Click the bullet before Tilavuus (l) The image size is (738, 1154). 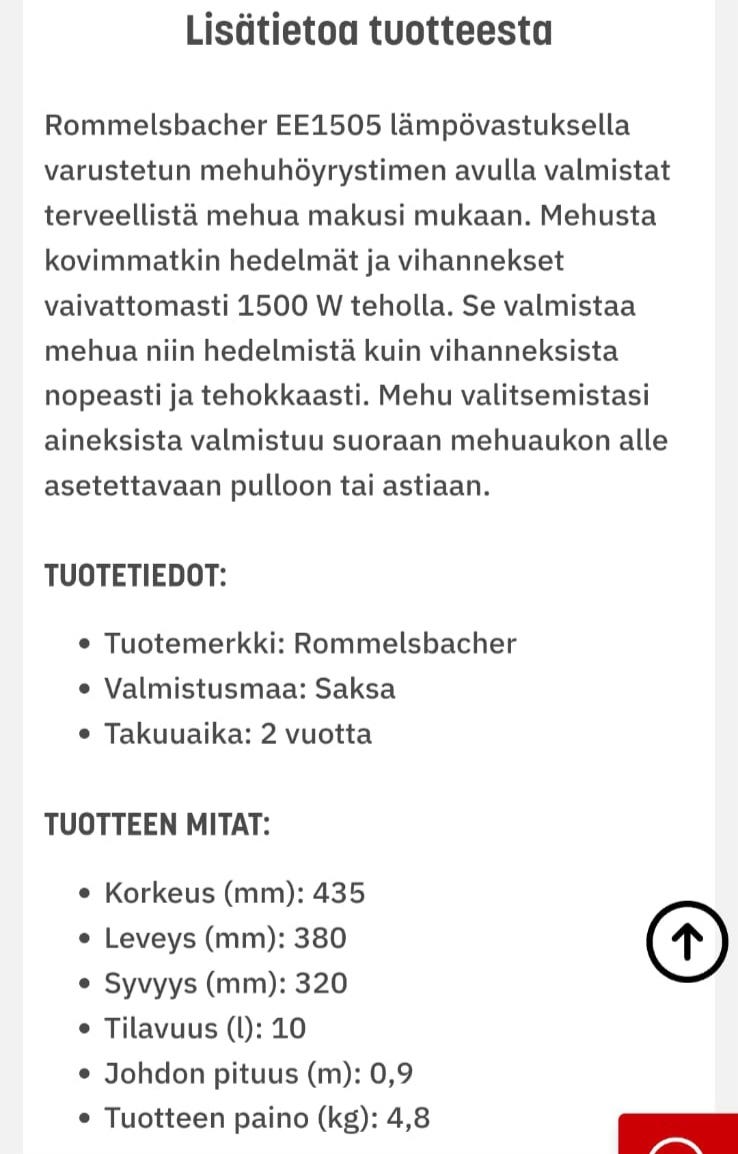tap(87, 1029)
